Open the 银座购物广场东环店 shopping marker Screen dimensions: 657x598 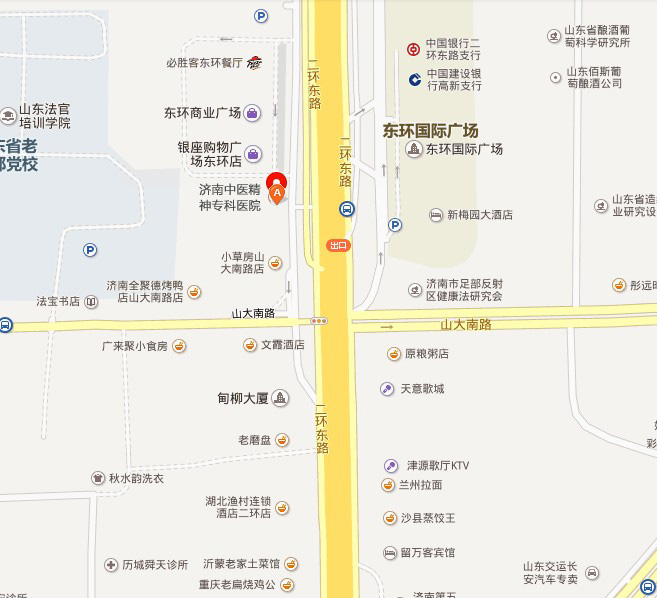[253, 154]
